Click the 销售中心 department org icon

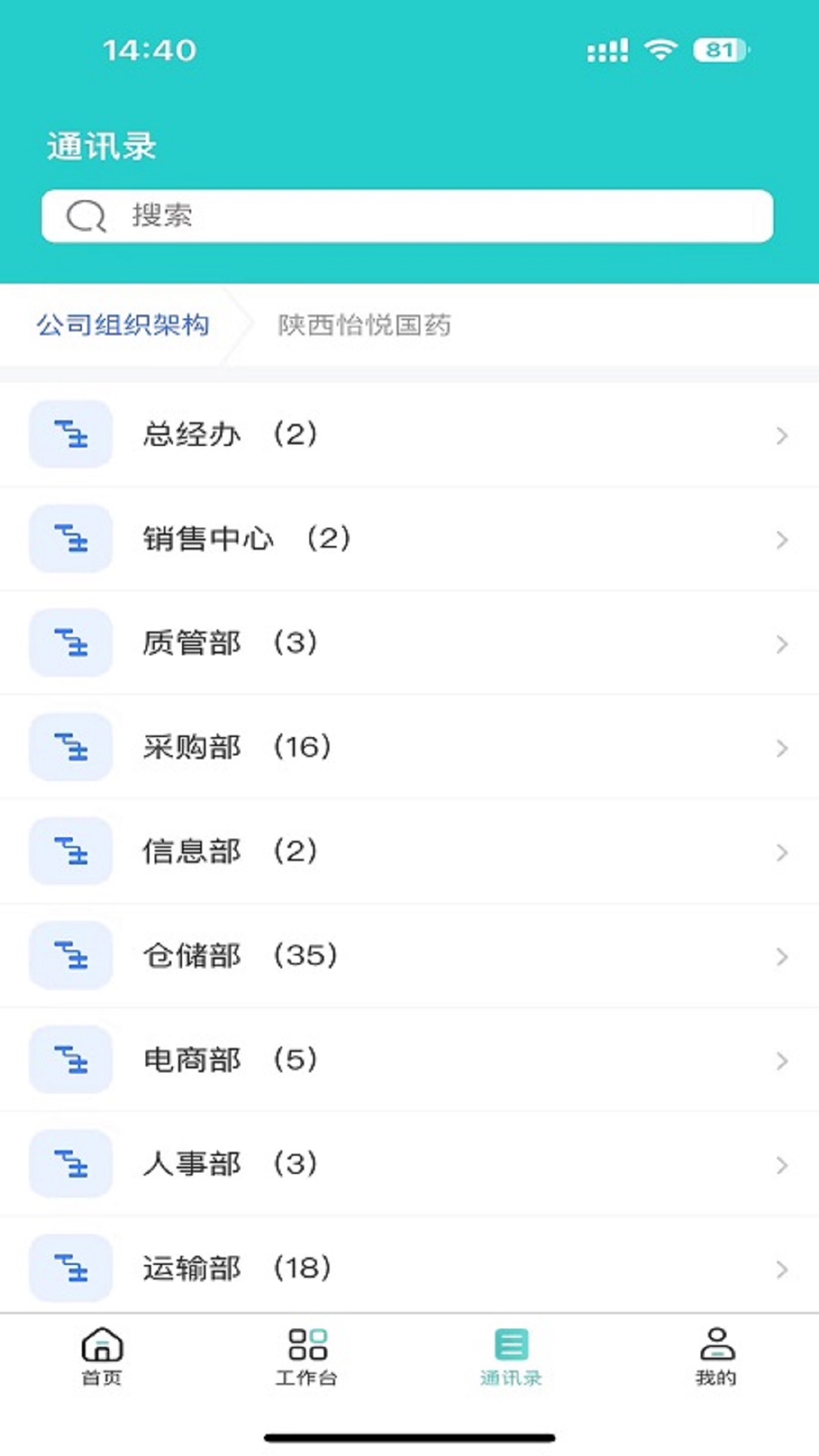pyautogui.click(x=70, y=539)
